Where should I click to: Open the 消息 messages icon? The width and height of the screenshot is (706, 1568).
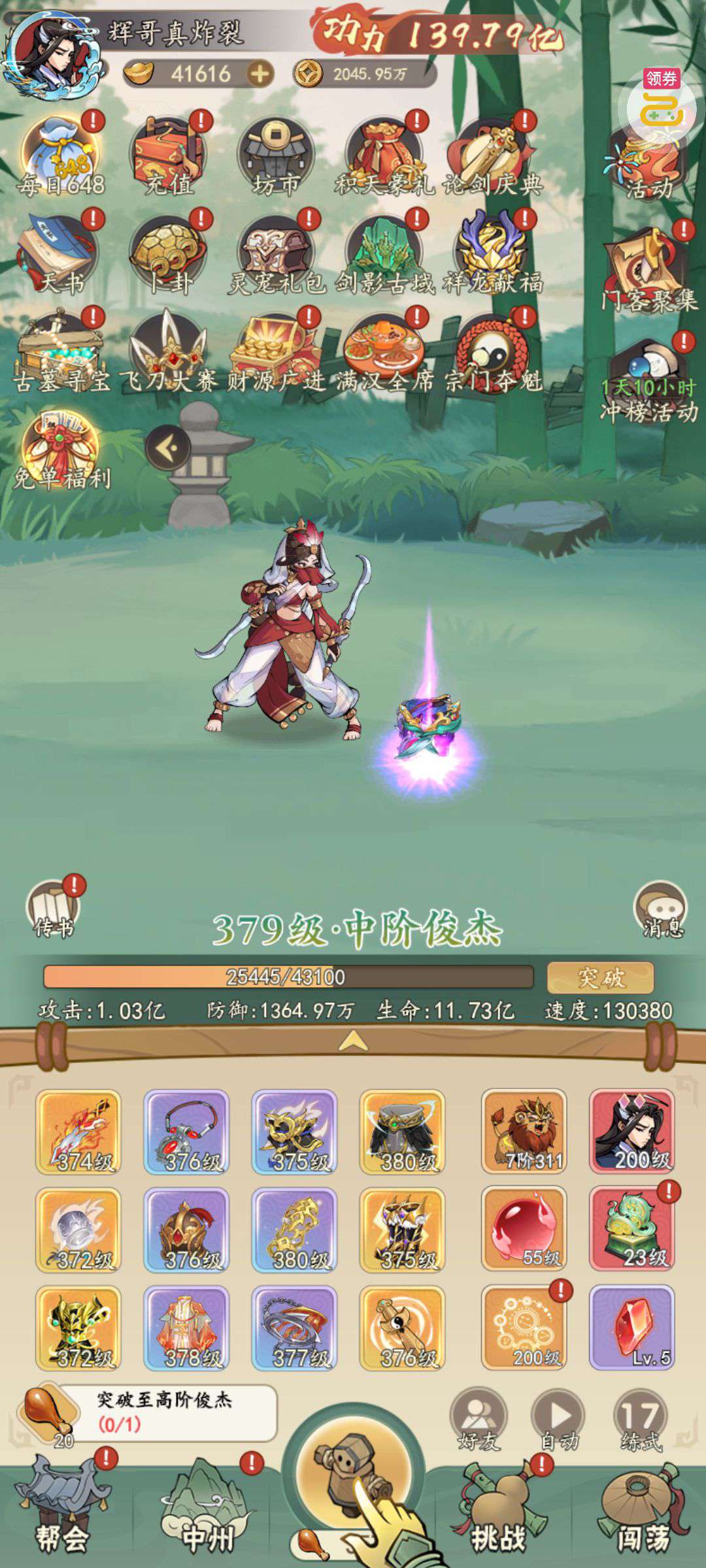(x=661, y=909)
